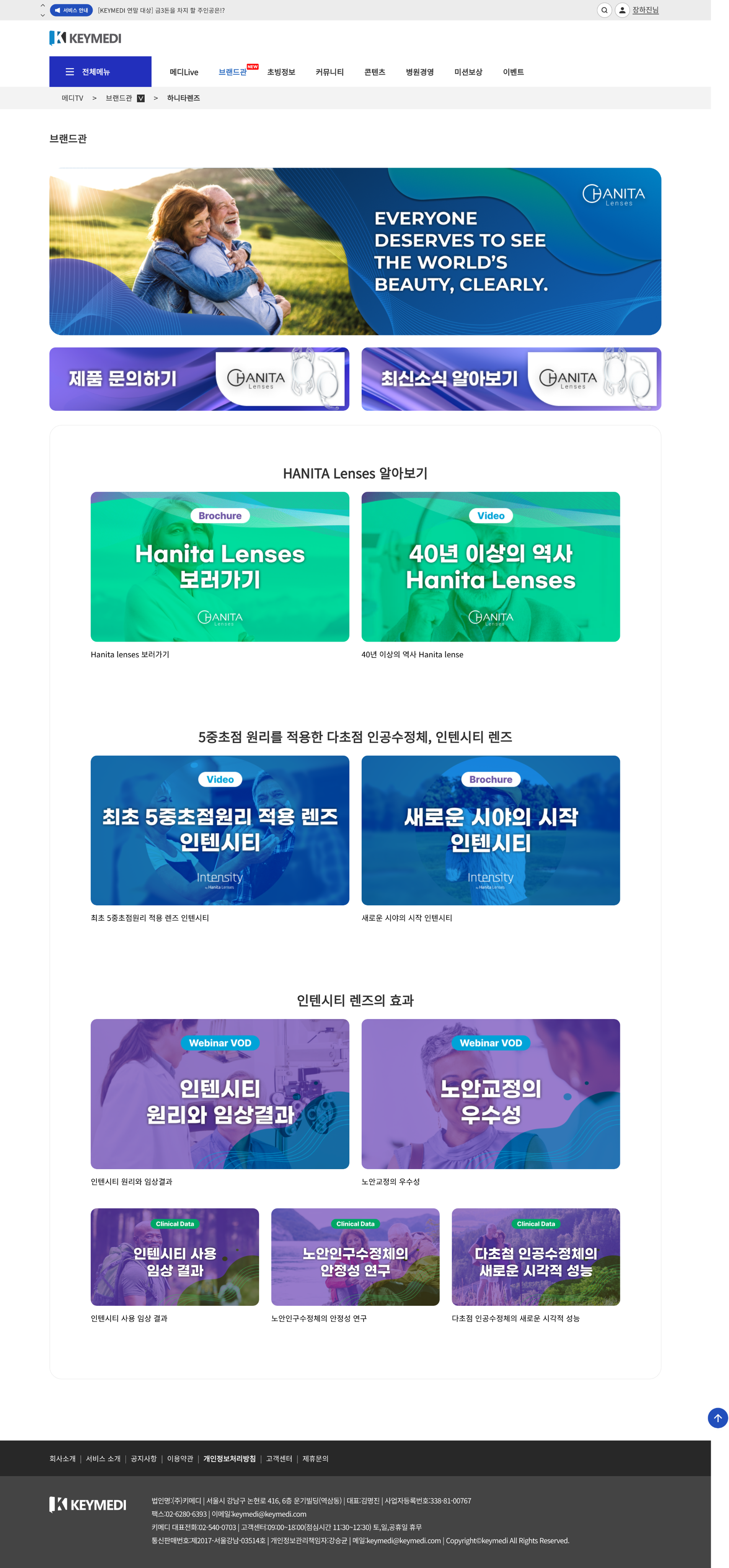Switch to the 메디Live tab
The image size is (729, 1568).
point(184,72)
